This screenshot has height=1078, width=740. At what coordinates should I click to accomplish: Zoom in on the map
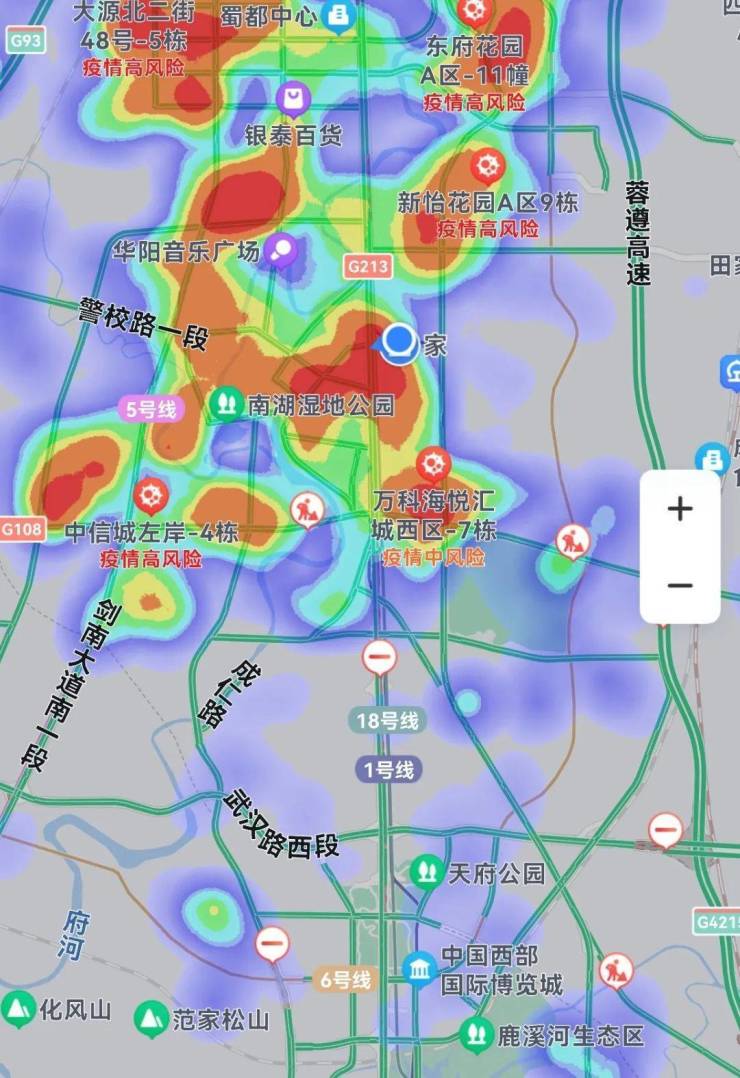(x=680, y=509)
